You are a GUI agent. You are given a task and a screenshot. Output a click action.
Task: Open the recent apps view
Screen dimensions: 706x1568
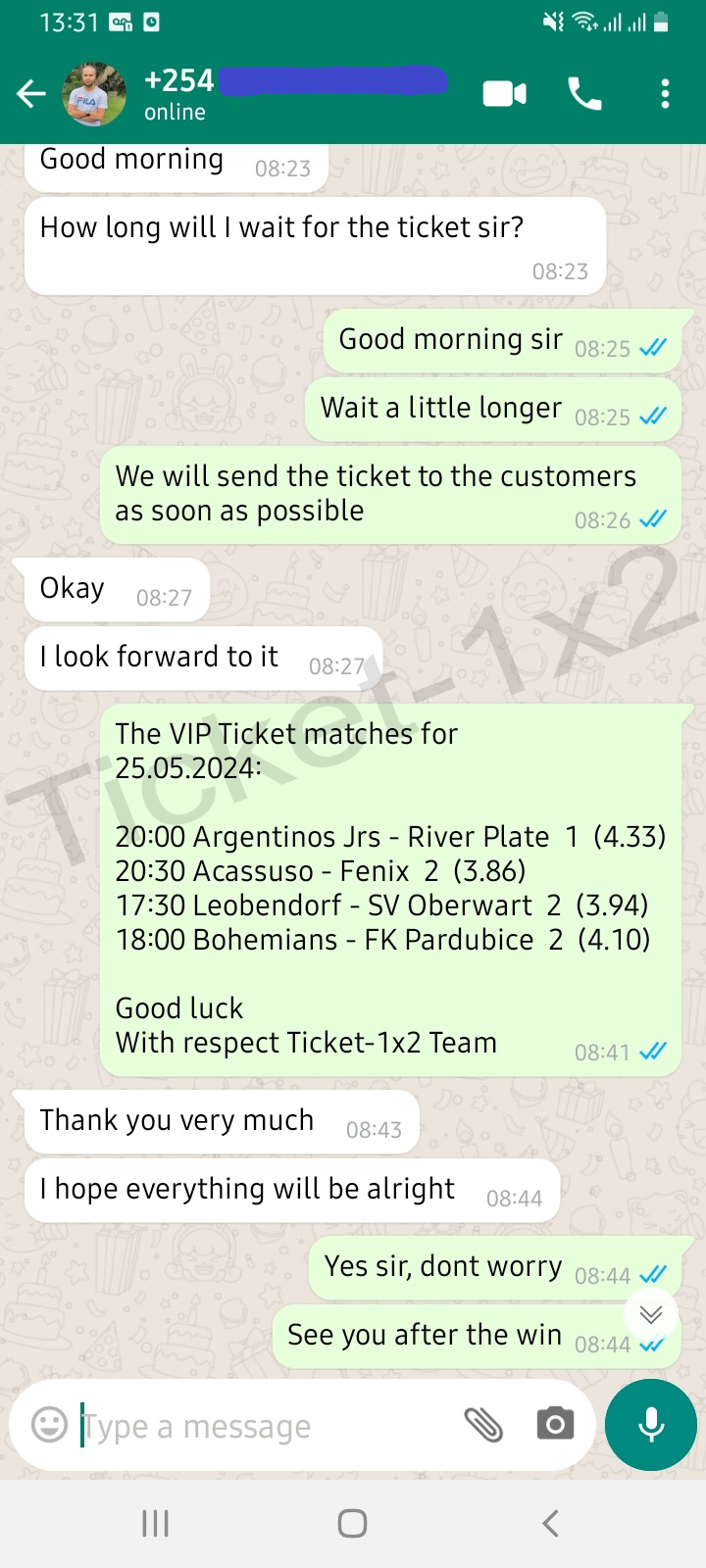pyautogui.click(x=156, y=1523)
